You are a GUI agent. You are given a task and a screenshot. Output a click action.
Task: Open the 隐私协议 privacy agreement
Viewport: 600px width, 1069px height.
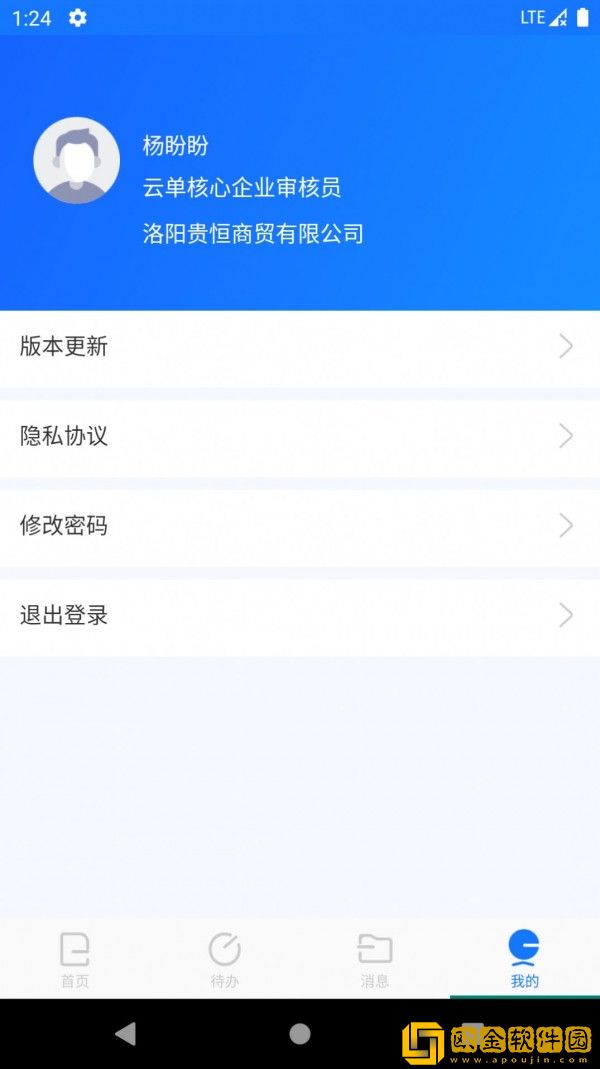(x=300, y=436)
